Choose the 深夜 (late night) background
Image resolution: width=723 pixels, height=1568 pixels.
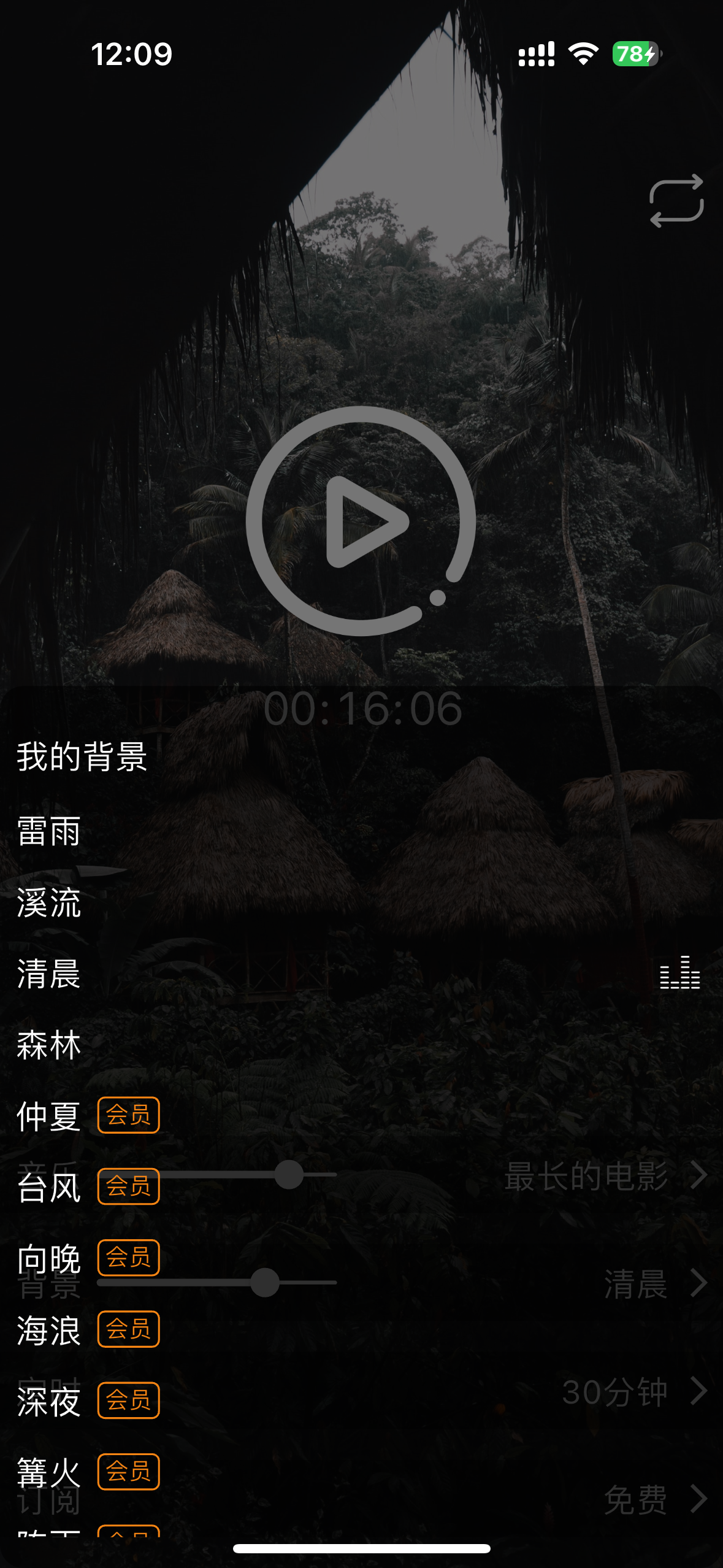pyautogui.click(x=49, y=1400)
